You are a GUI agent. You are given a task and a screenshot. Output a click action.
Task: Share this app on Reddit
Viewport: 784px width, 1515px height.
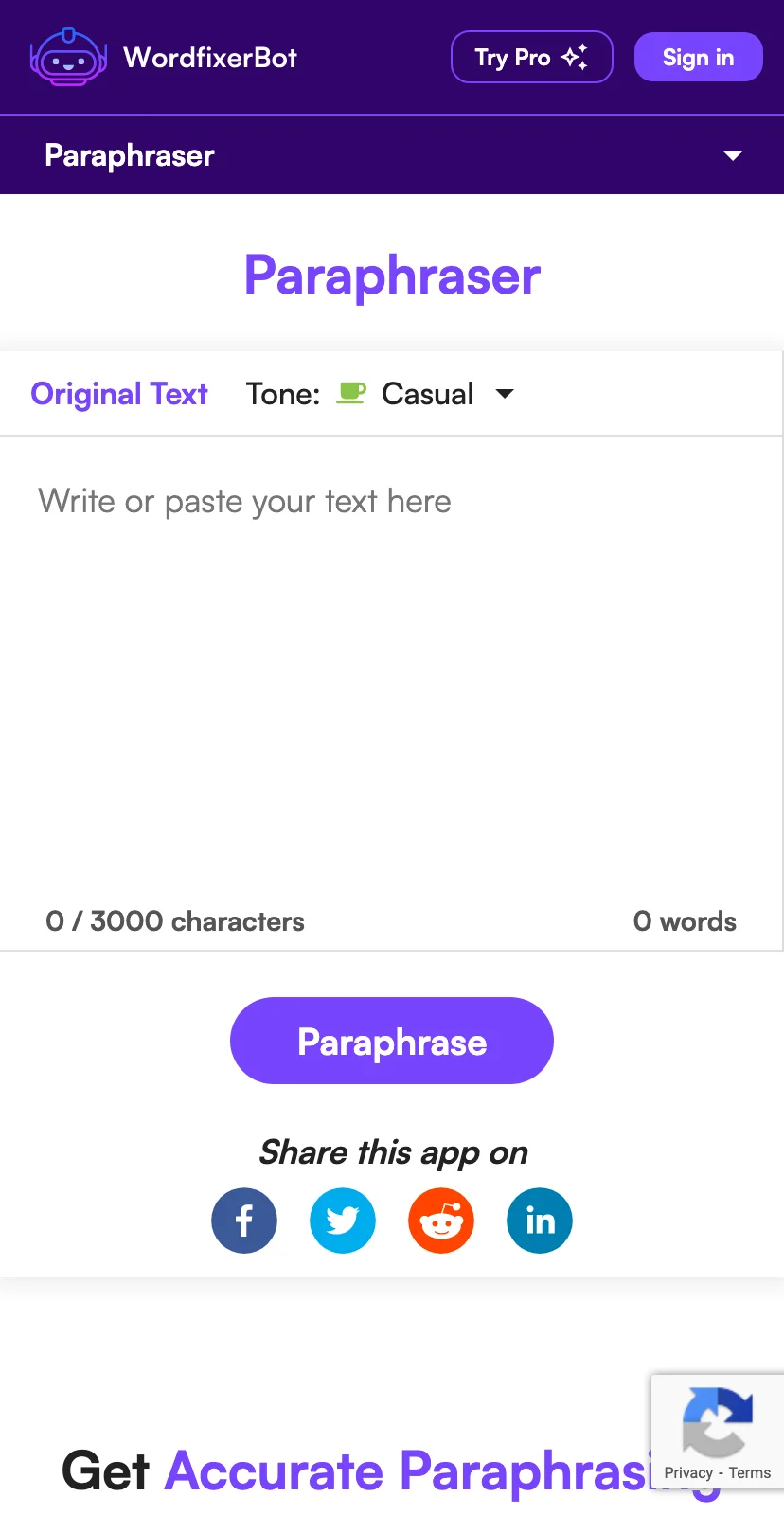pos(441,1221)
